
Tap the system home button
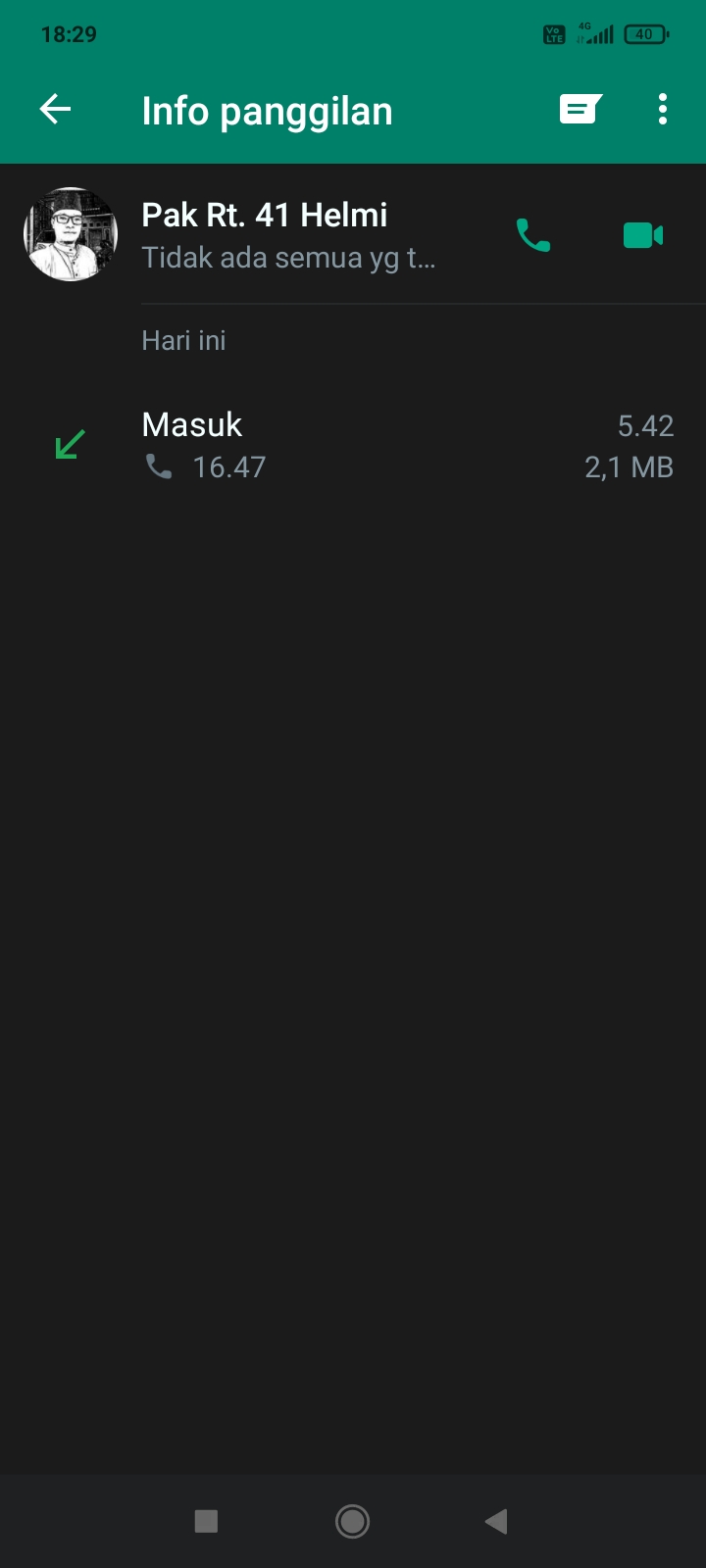click(353, 1521)
